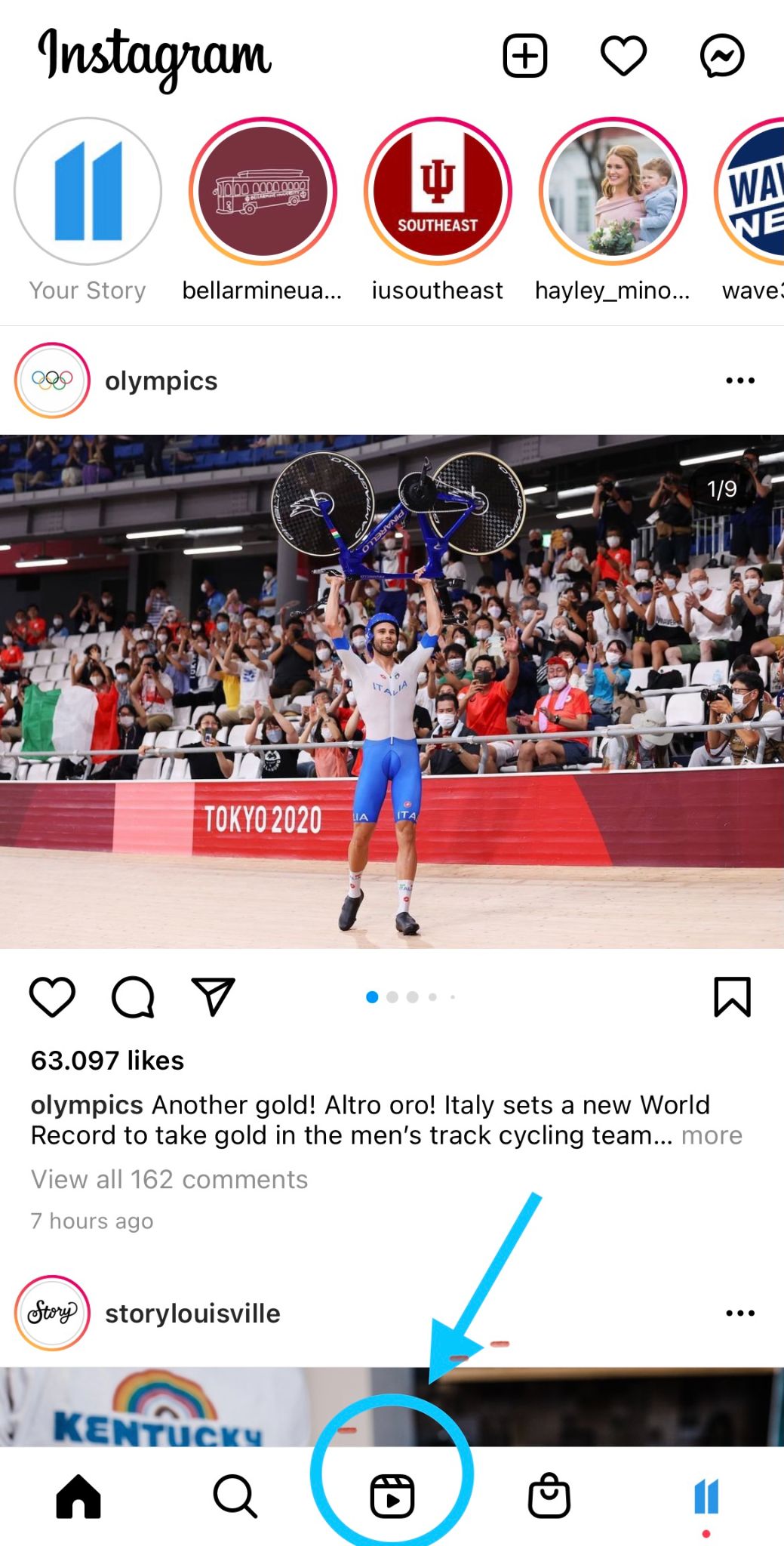Image resolution: width=784 pixels, height=1546 pixels.
Task: View iusoutheast story
Action: tap(438, 191)
